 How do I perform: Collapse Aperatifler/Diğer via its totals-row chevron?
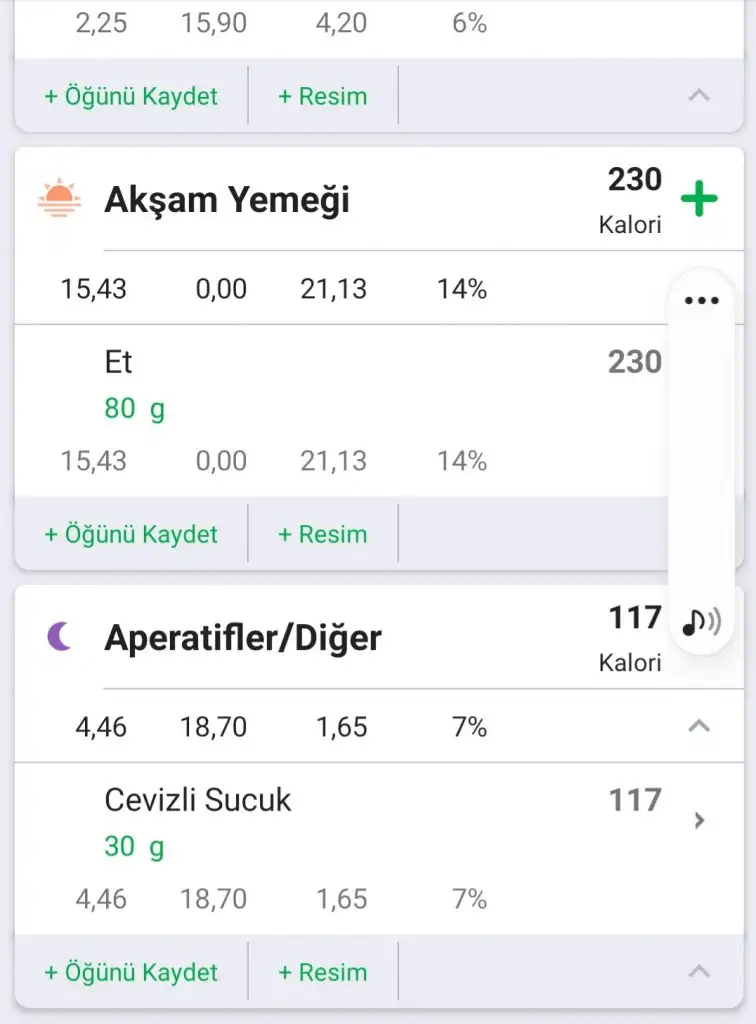[x=699, y=727]
